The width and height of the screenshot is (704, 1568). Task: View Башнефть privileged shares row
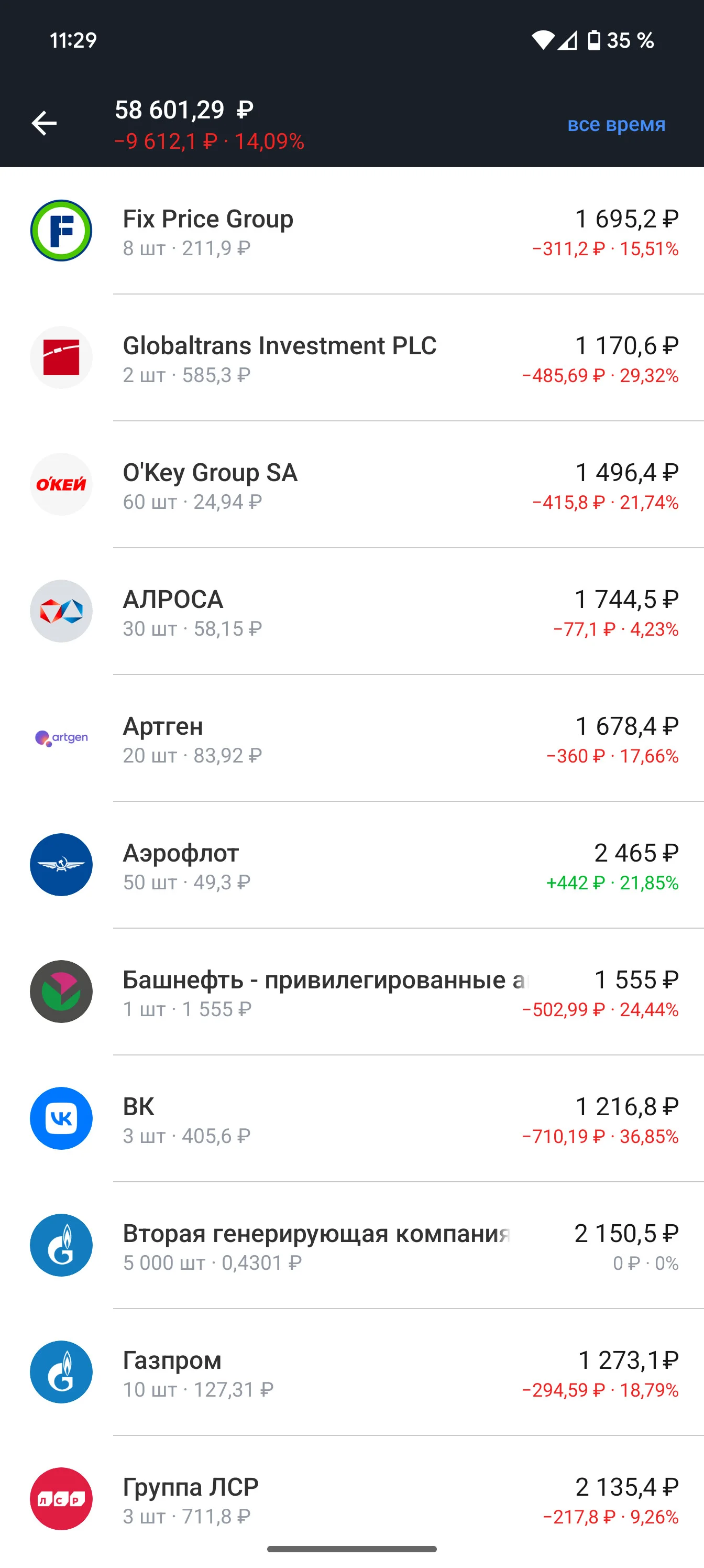(351, 992)
